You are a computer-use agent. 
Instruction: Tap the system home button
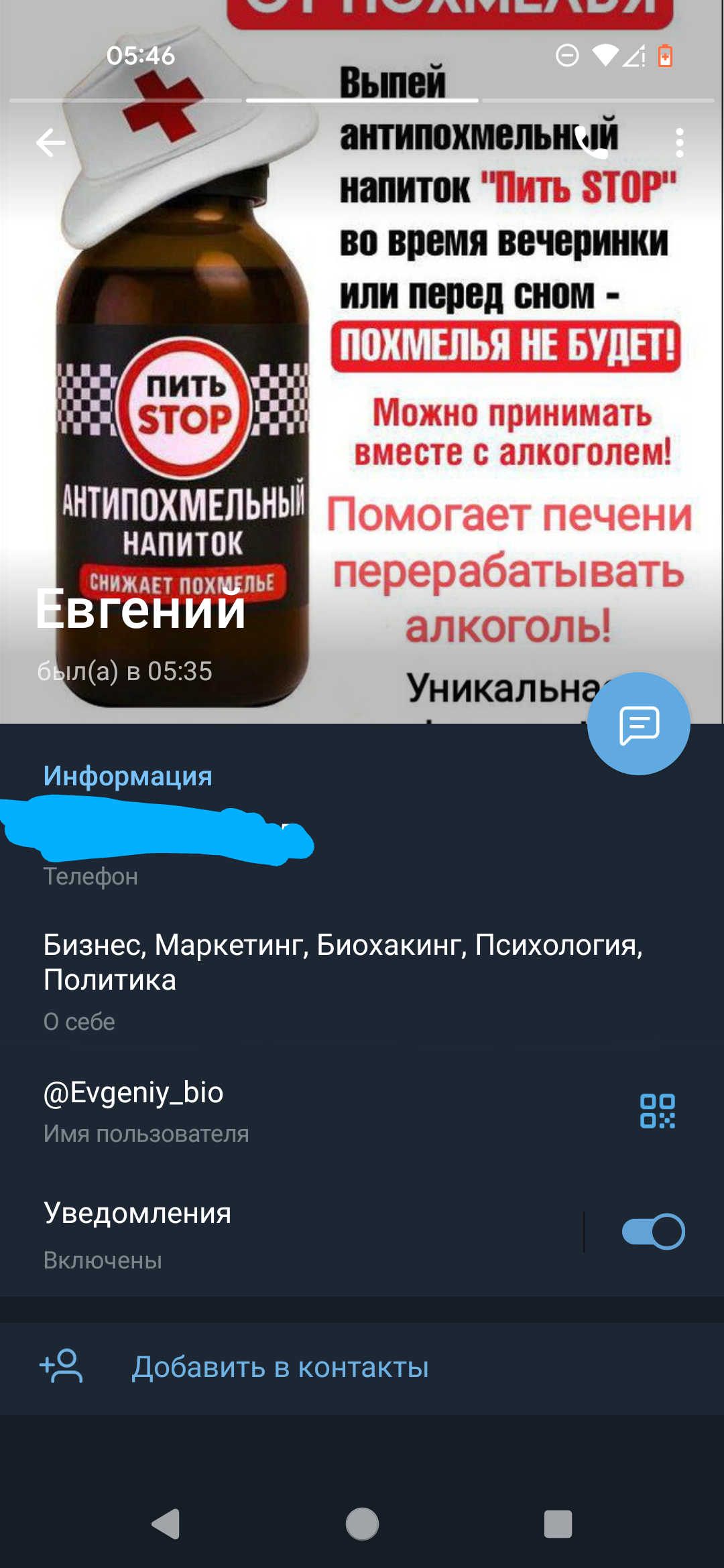[362, 1524]
